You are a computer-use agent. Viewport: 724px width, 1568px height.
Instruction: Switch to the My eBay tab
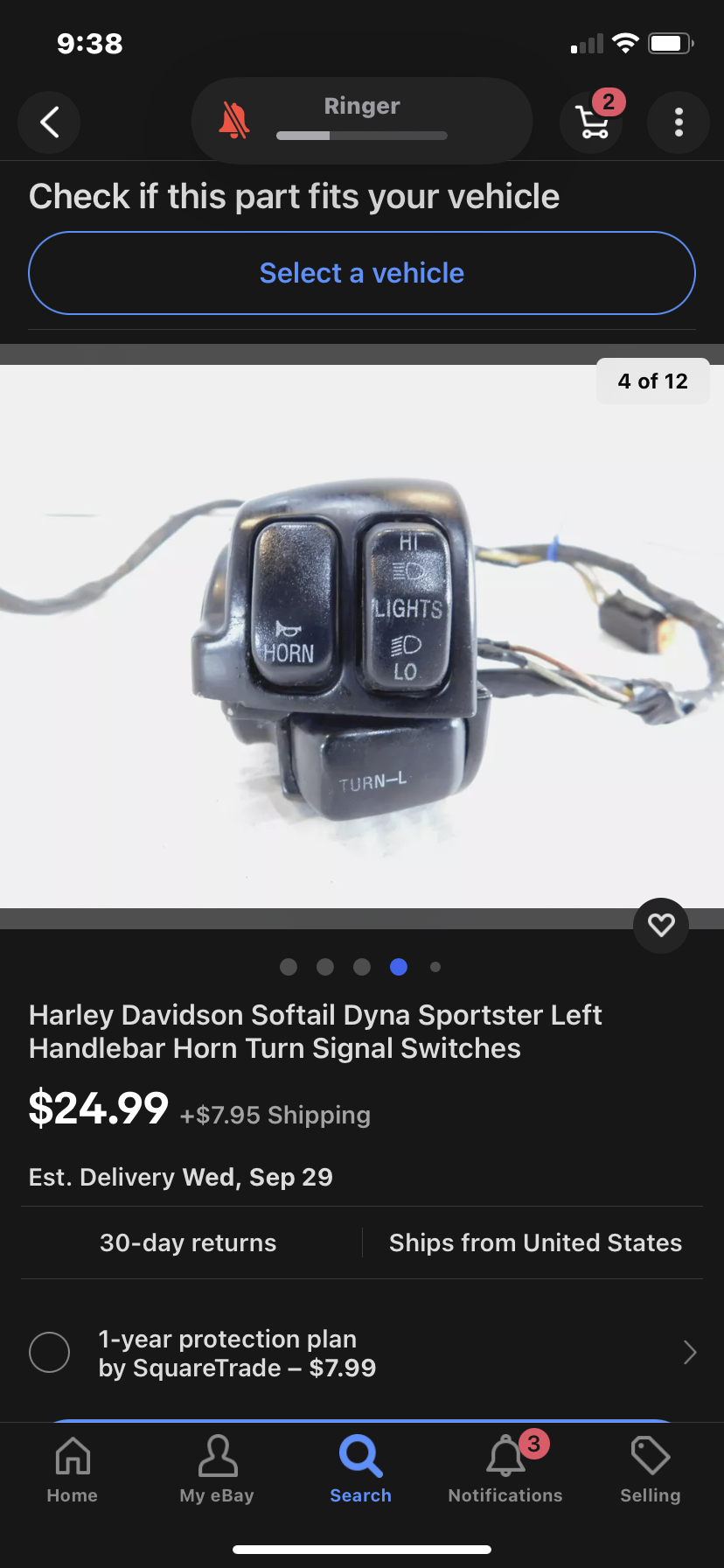[x=217, y=1470]
